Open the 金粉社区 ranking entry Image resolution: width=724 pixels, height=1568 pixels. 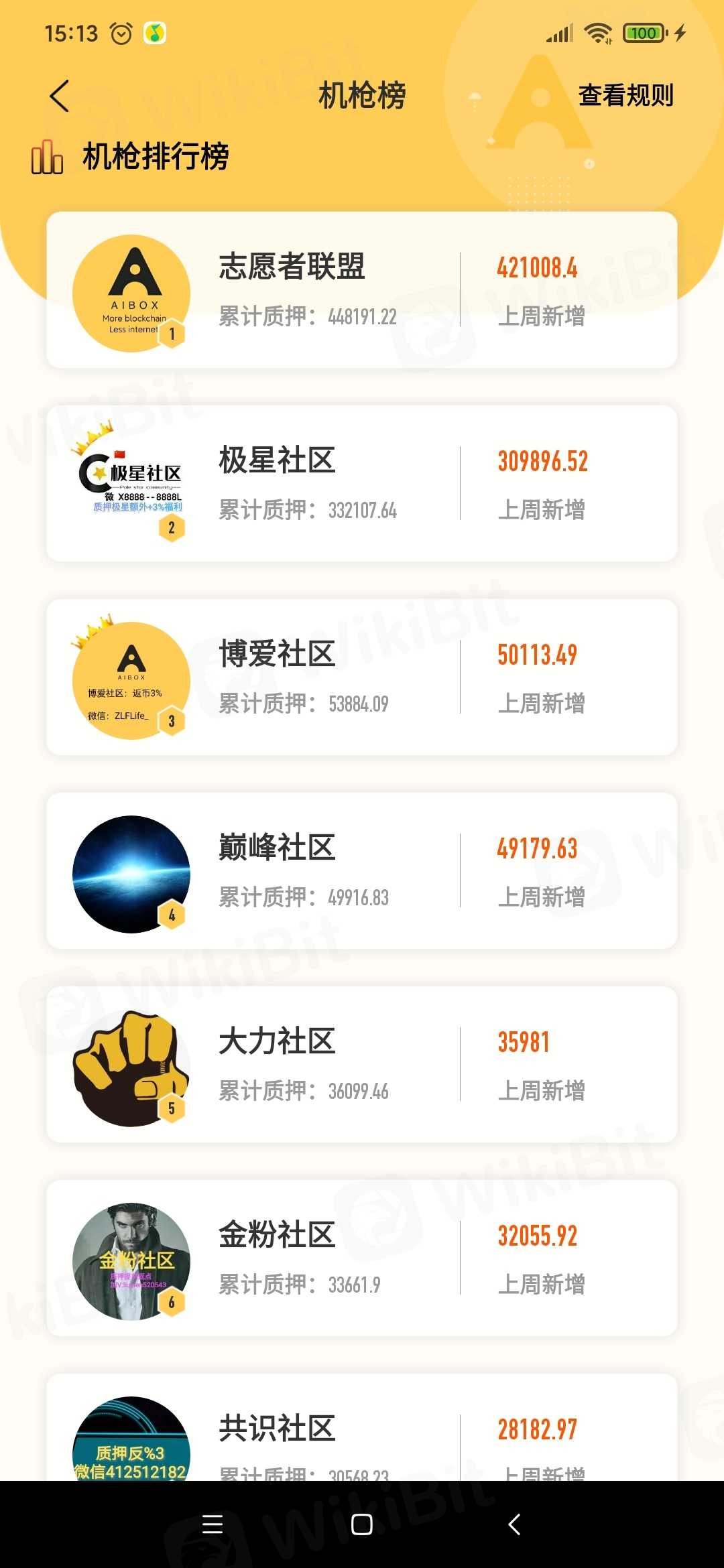point(361,1258)
